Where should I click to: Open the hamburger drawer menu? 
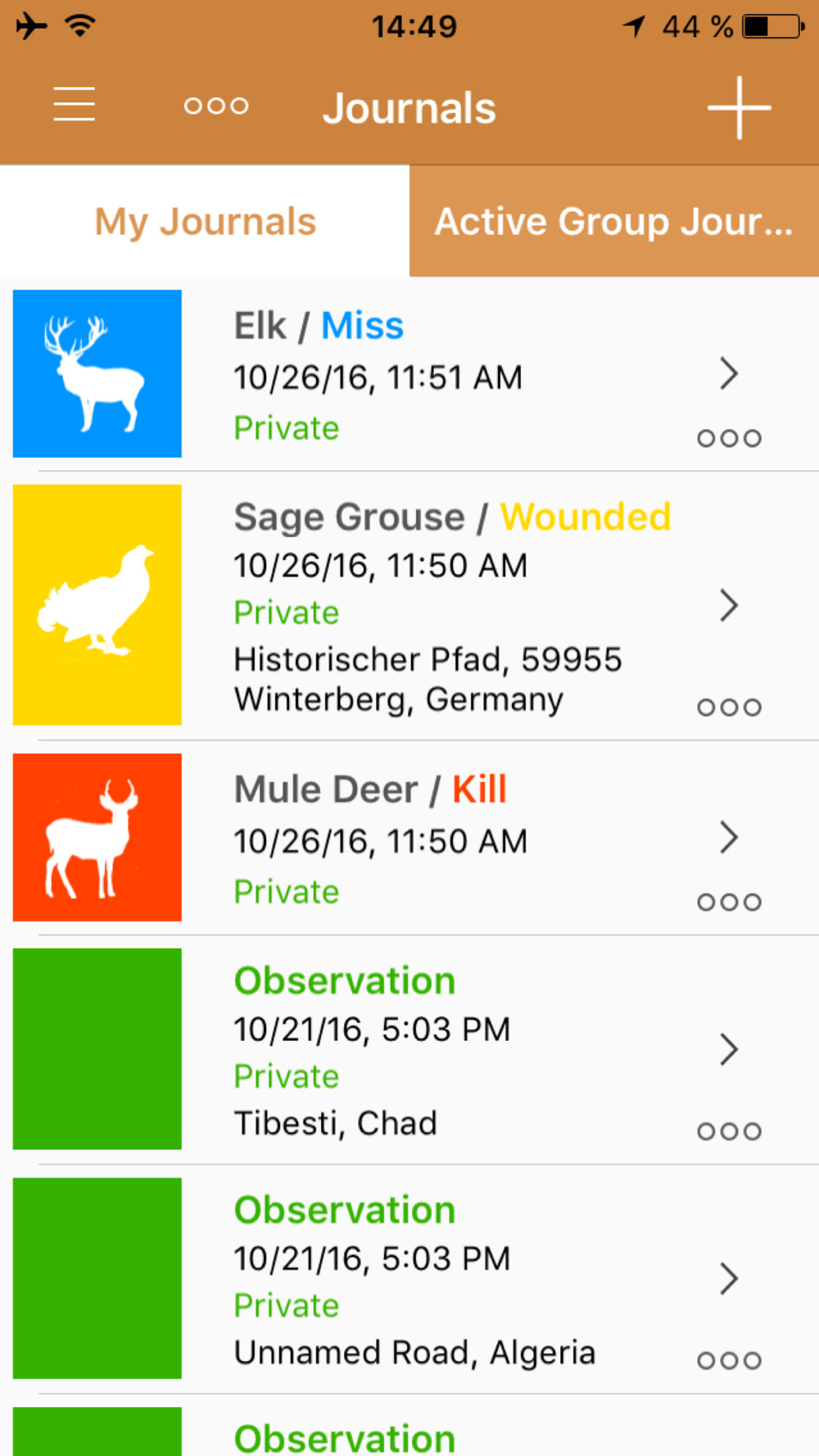pos(75,105)
